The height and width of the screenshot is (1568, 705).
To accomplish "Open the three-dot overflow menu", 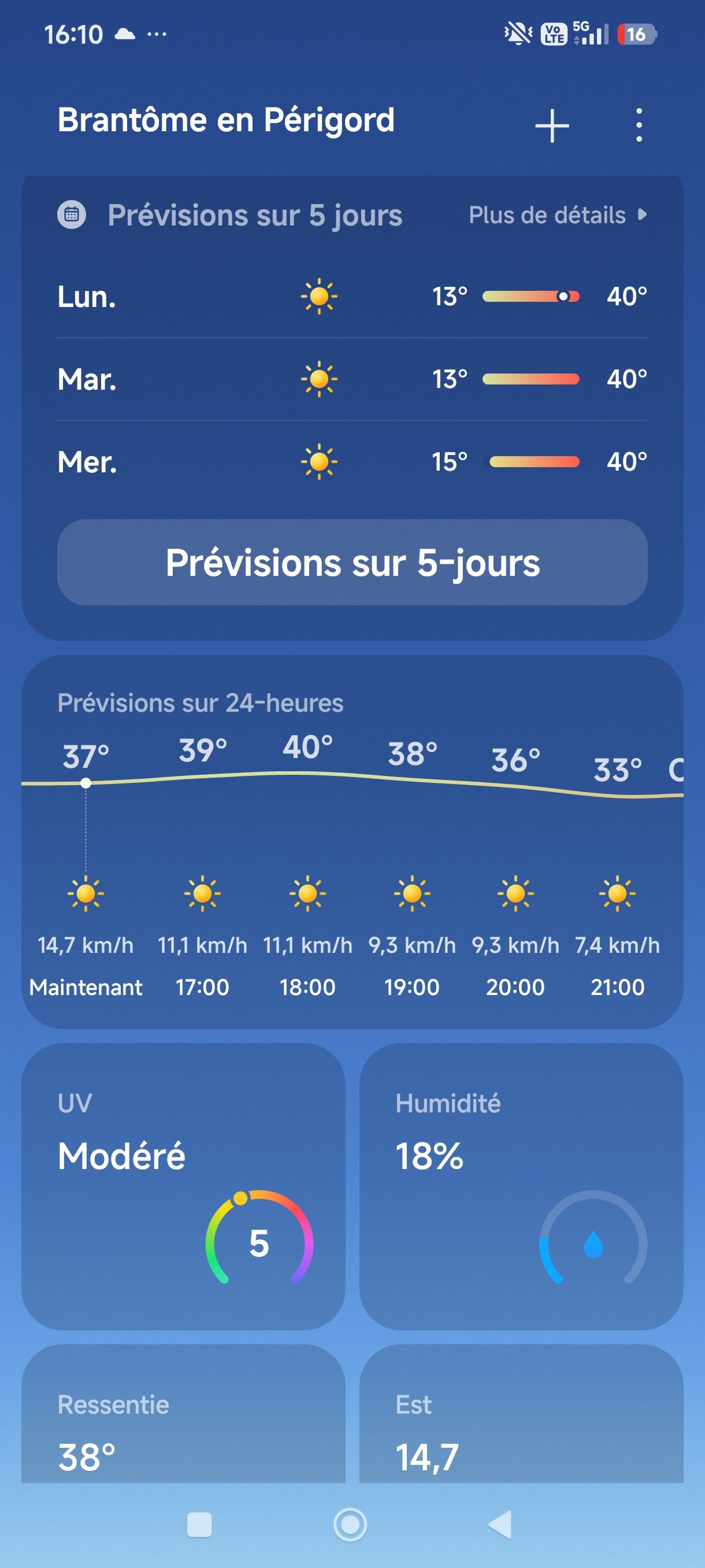I will (638, 125).
